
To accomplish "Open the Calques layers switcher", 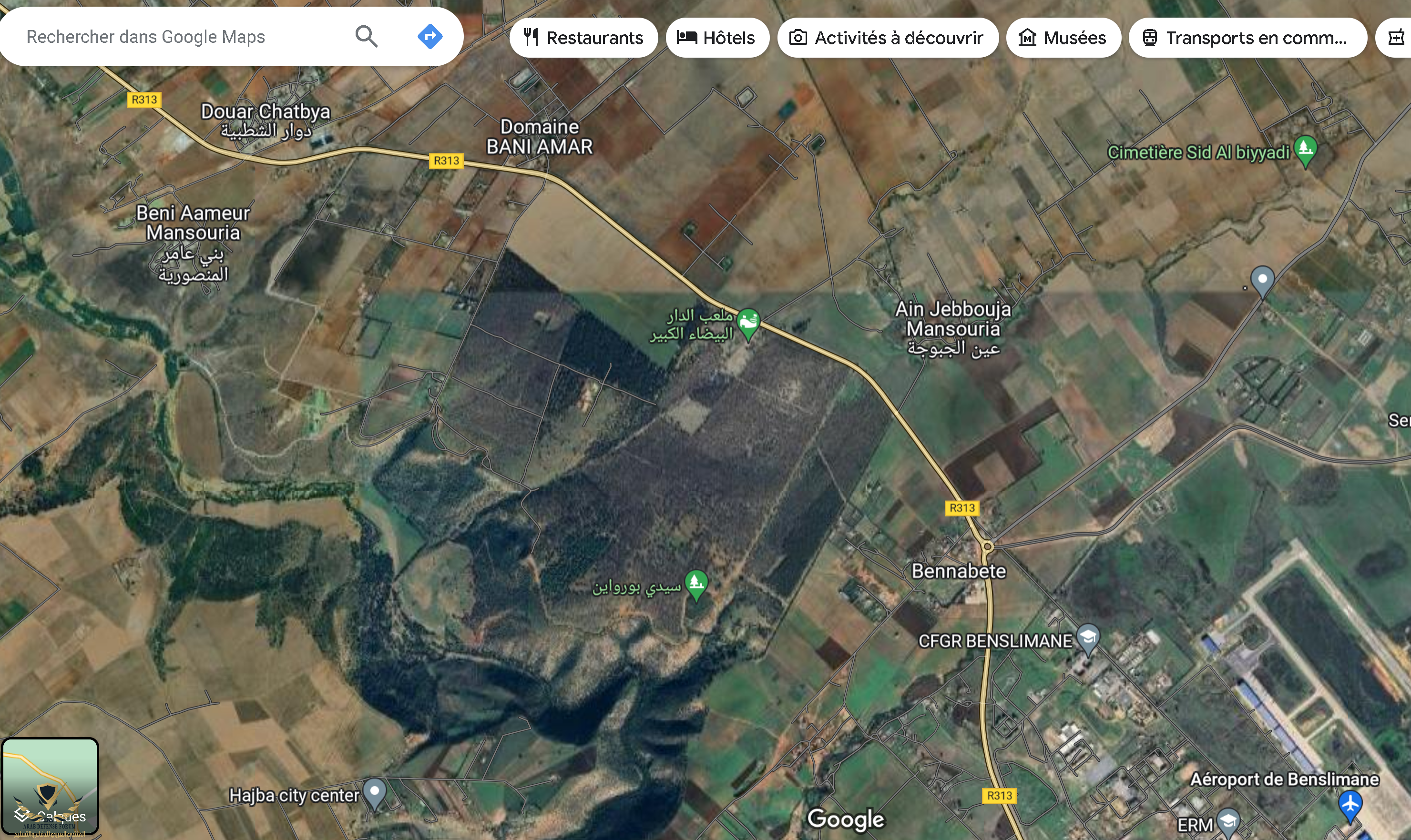I will point(51,786).
